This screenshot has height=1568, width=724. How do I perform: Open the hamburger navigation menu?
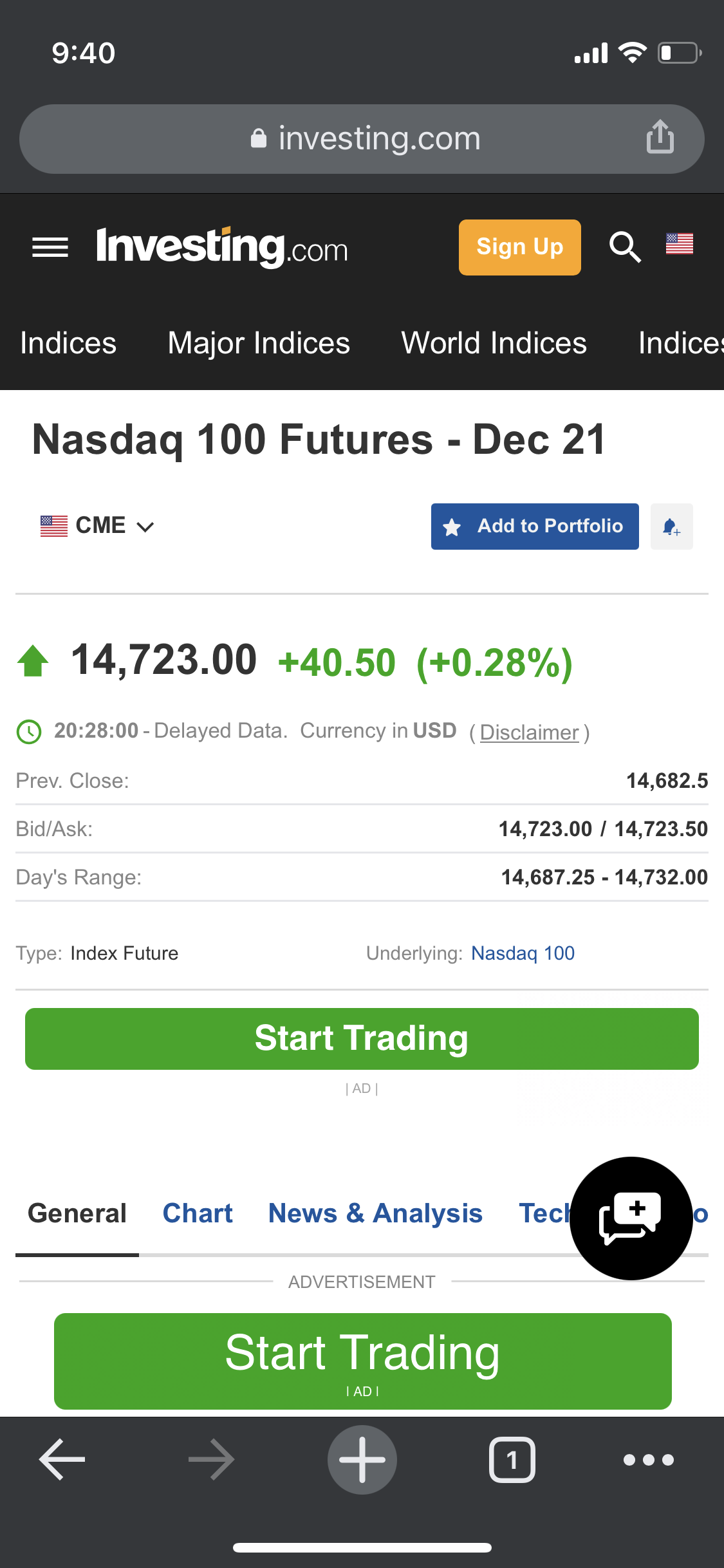50,247
